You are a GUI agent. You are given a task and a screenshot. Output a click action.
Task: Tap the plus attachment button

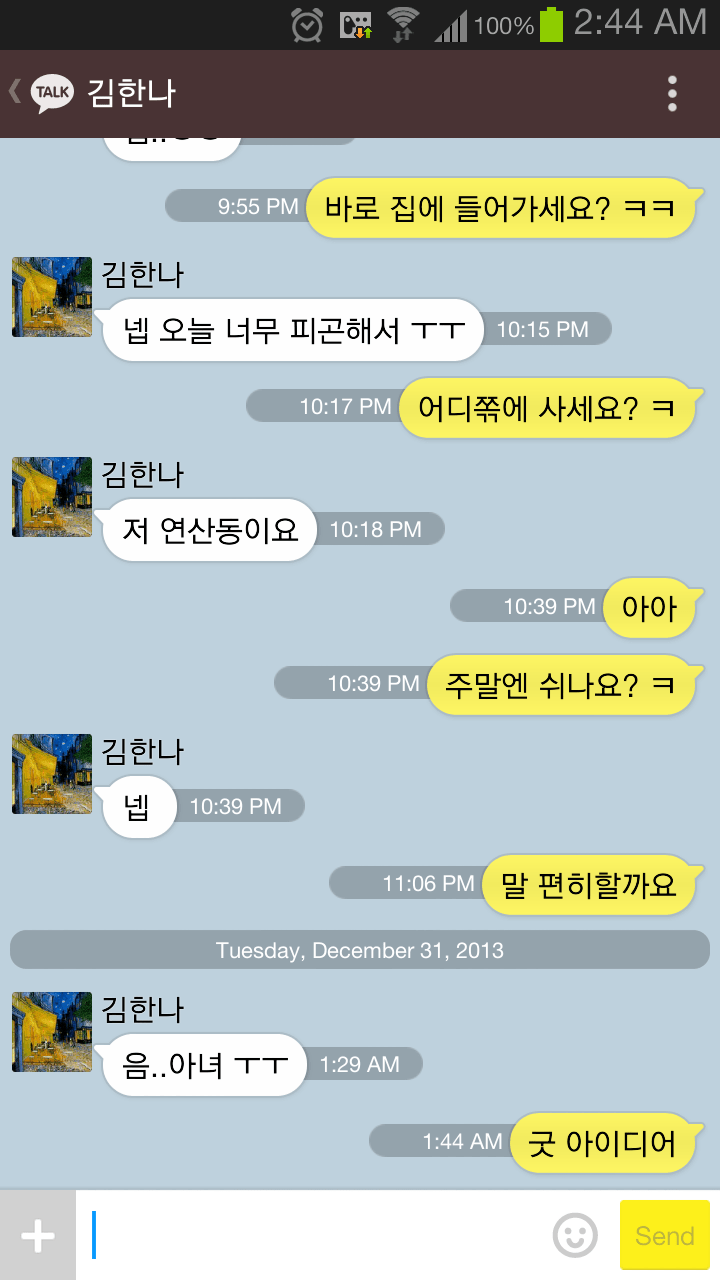(x=38, y=1236)
